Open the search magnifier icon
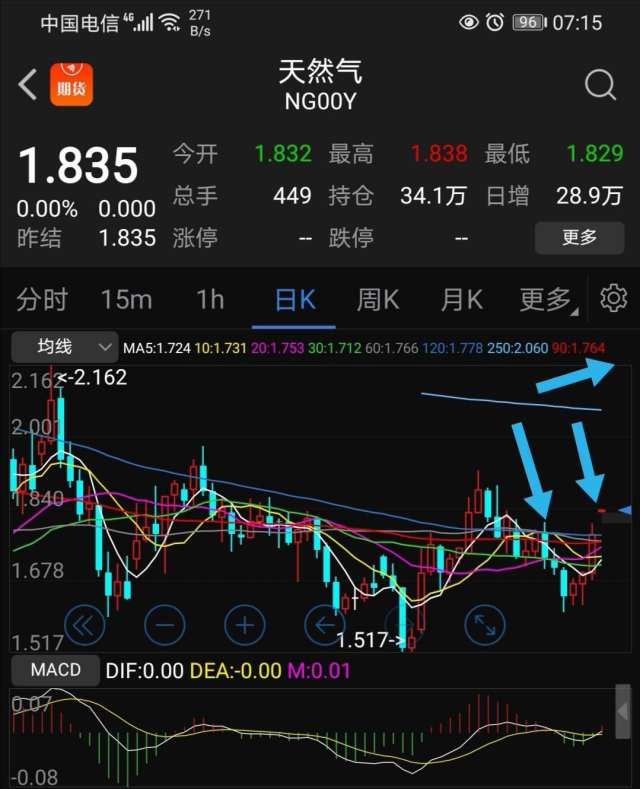 [600, 86]
